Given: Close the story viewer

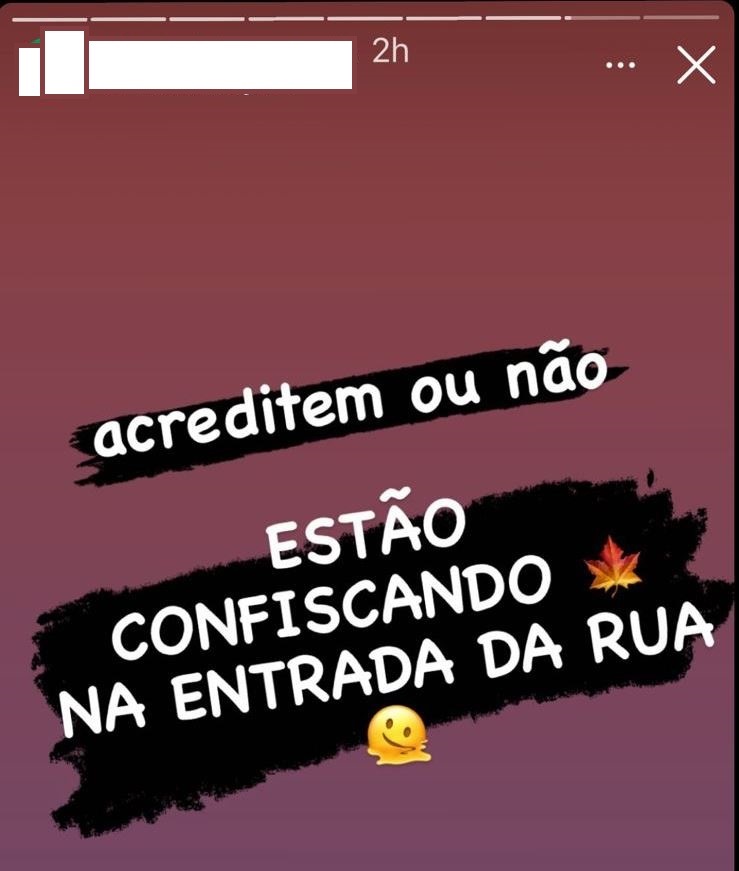Looking at the screenshot, I should [x=696, y=66].
